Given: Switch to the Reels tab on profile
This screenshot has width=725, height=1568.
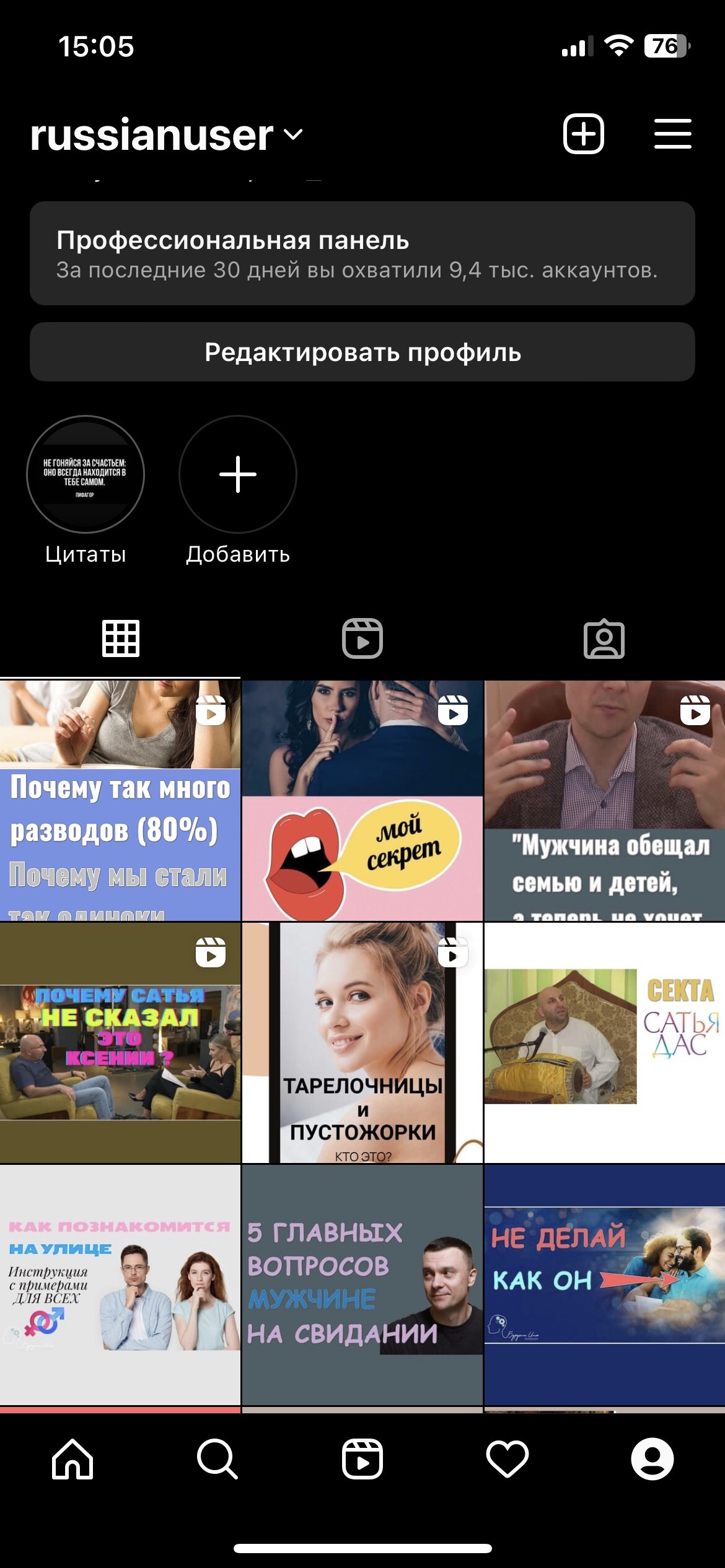Looking at the screenshot, I should coord(362,638).
